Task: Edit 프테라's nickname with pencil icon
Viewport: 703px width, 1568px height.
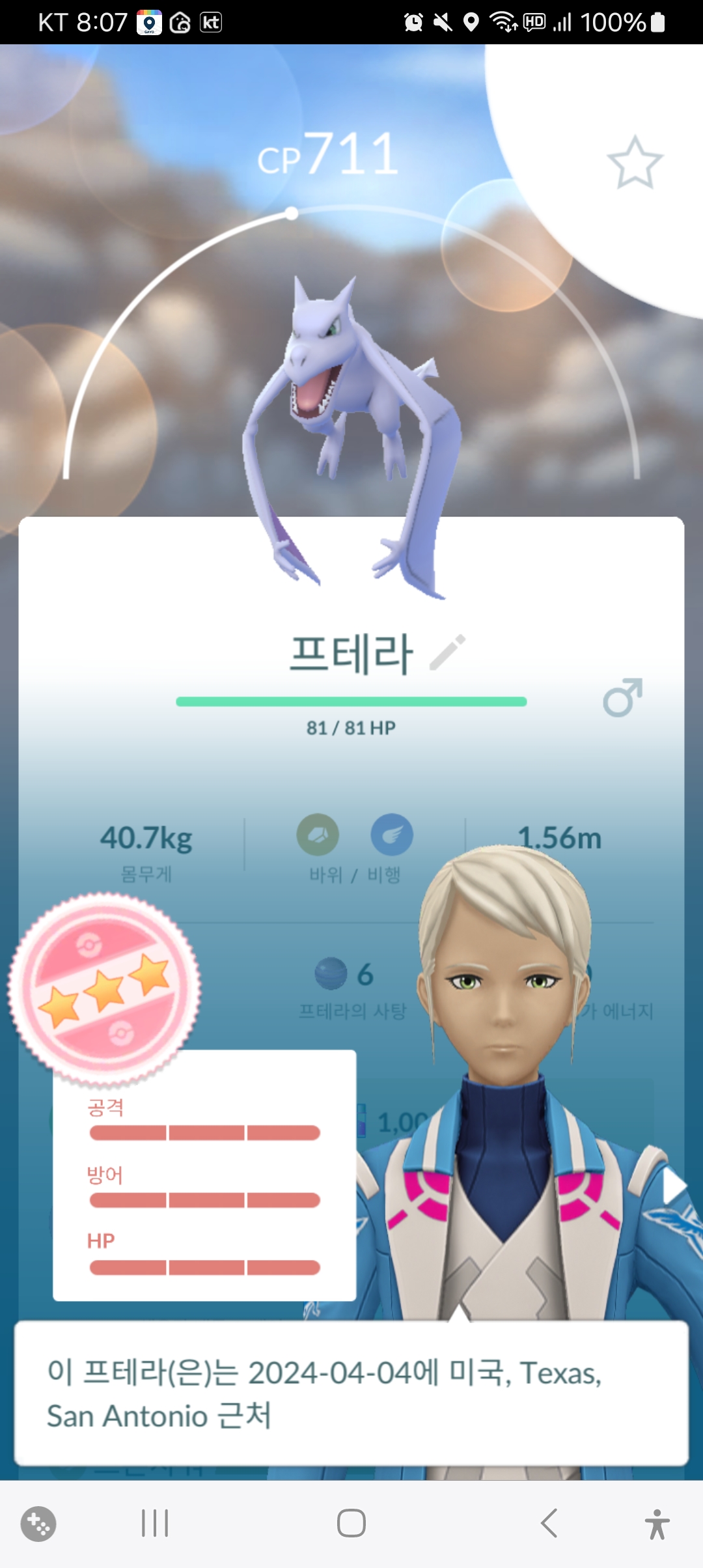Action: 448,652
